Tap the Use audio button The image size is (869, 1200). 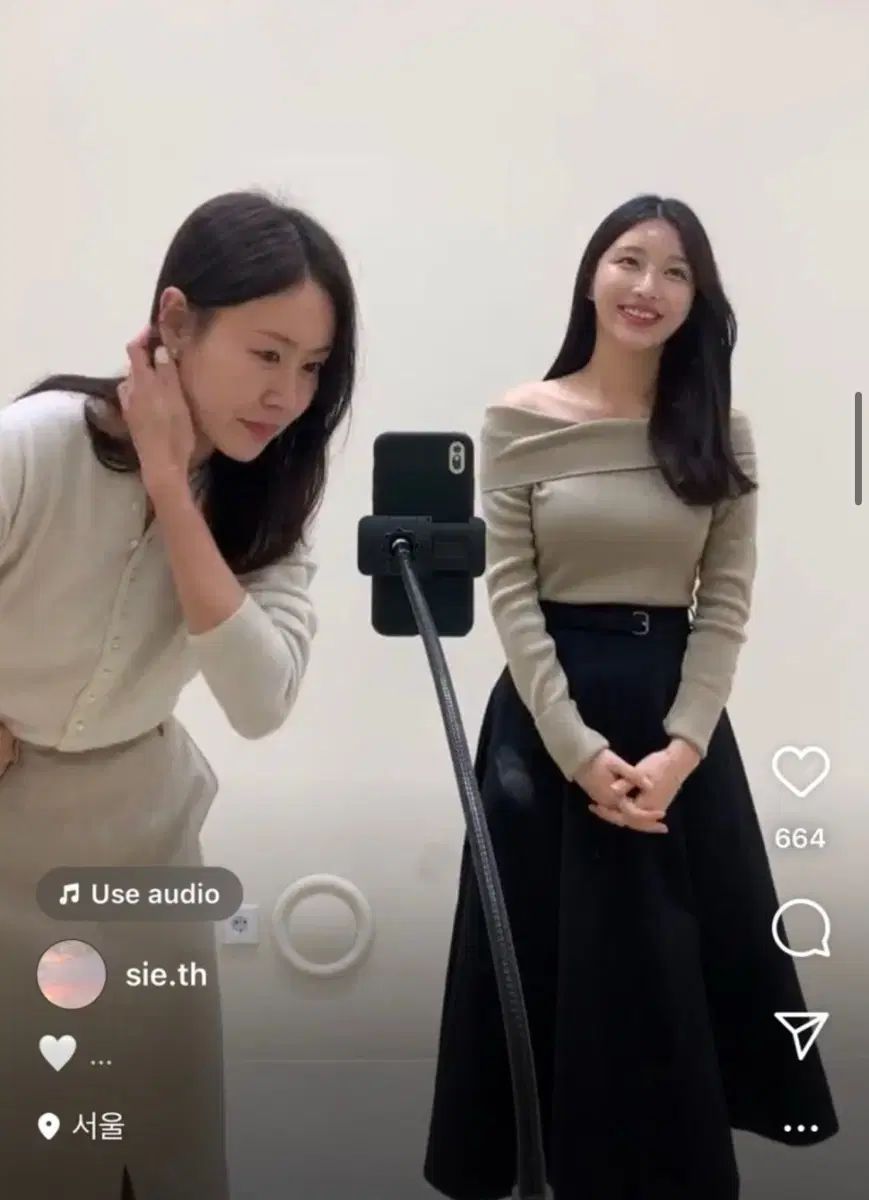[x=140, y=894]
